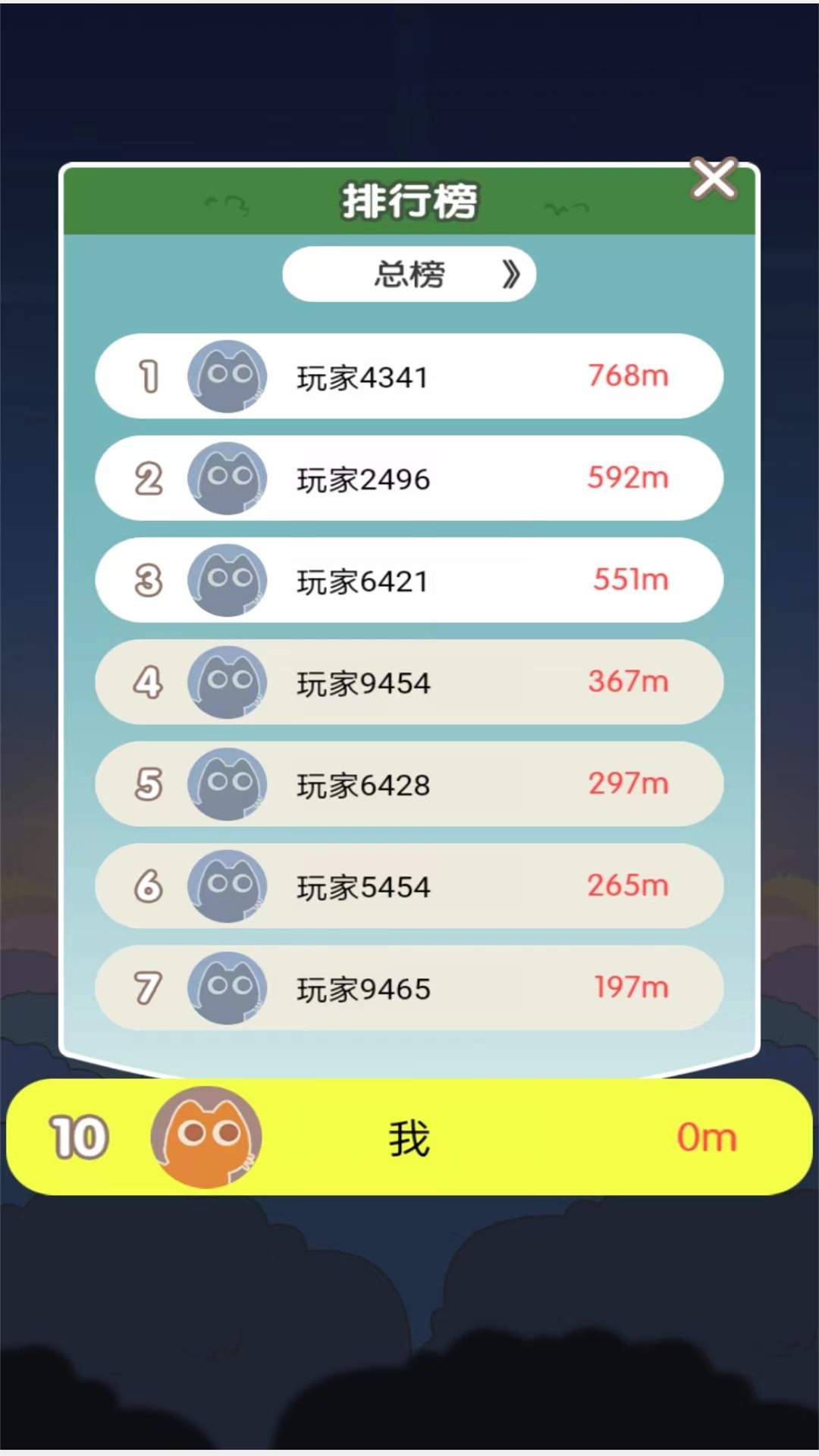The width and height of the screenshot is (819, 1456).
Task: Click rank 5 player 玩家6428's avatar
Action: coord(227,785)
